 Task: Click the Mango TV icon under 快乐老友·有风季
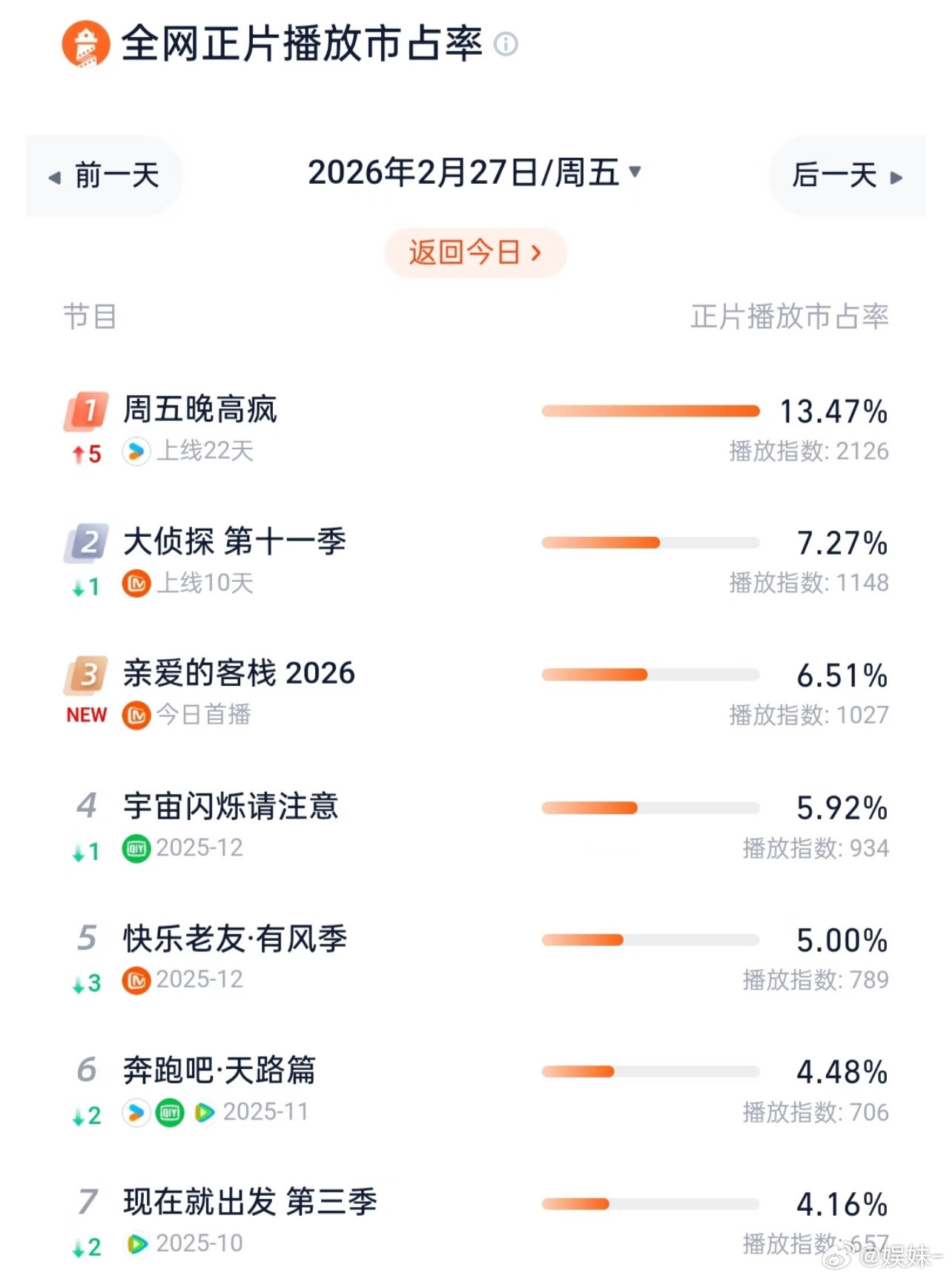pos(134,980)
